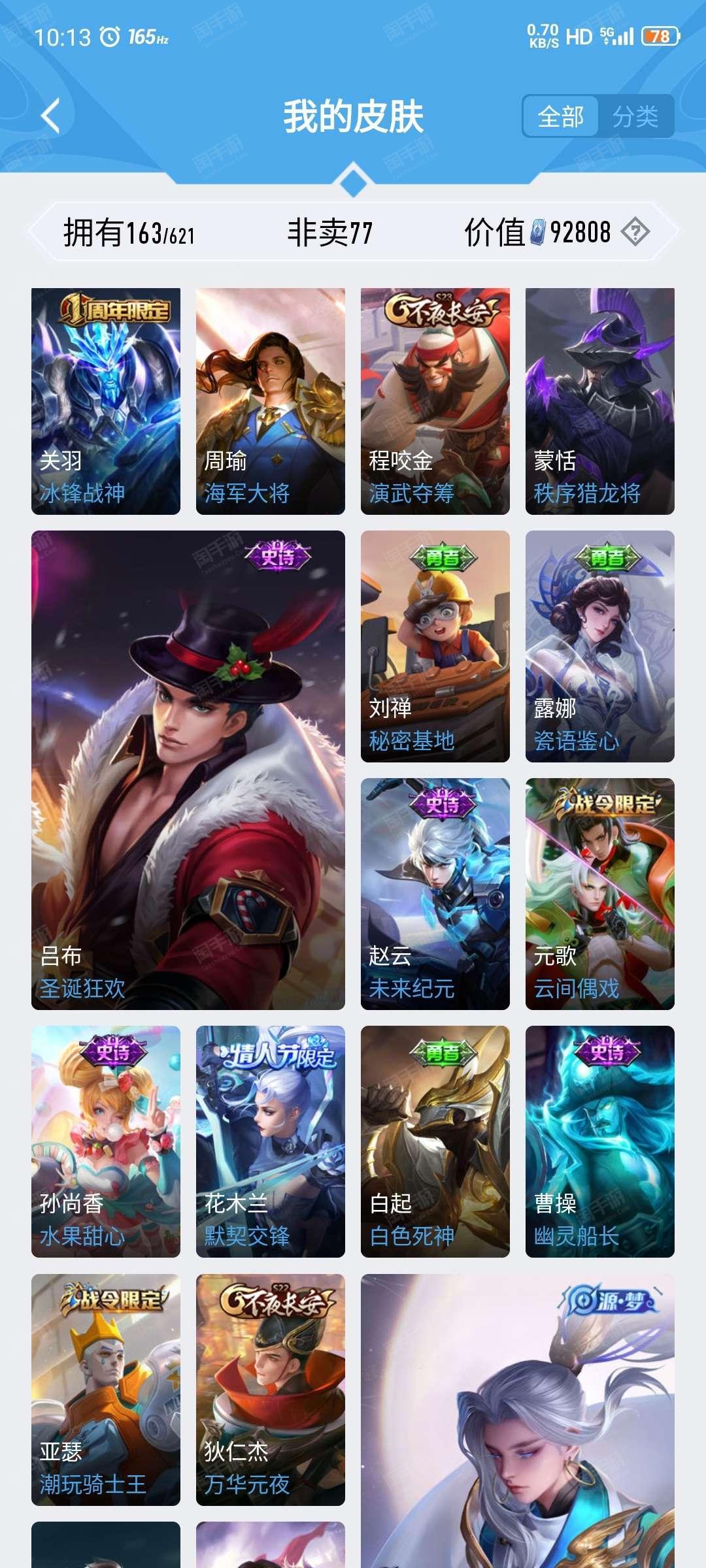View 程咬金 演武夺筹 skin
Screen dimensions: 706x1568
[435, 401]
